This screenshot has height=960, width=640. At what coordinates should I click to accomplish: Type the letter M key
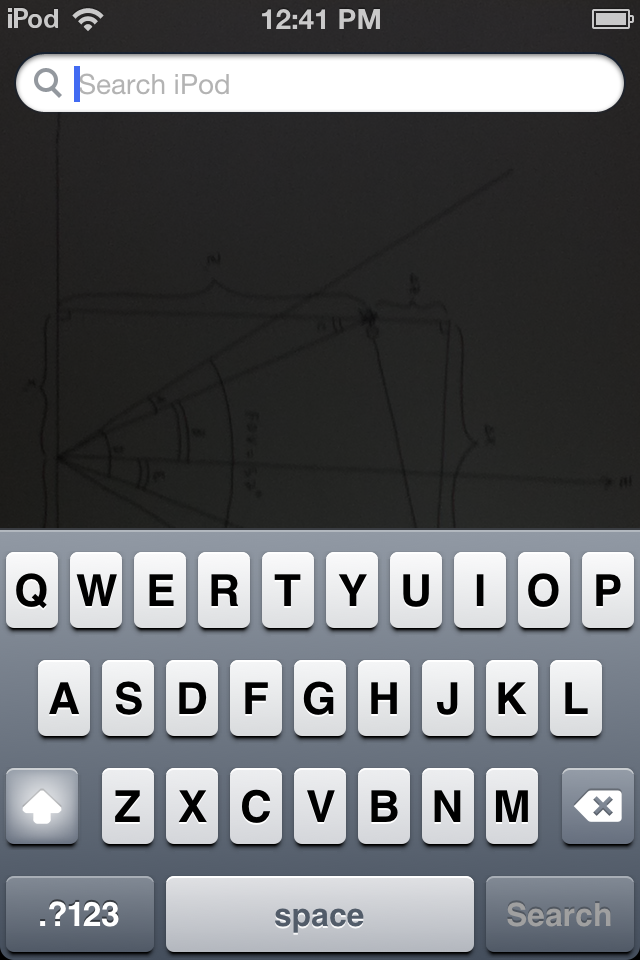pos(511,806)
